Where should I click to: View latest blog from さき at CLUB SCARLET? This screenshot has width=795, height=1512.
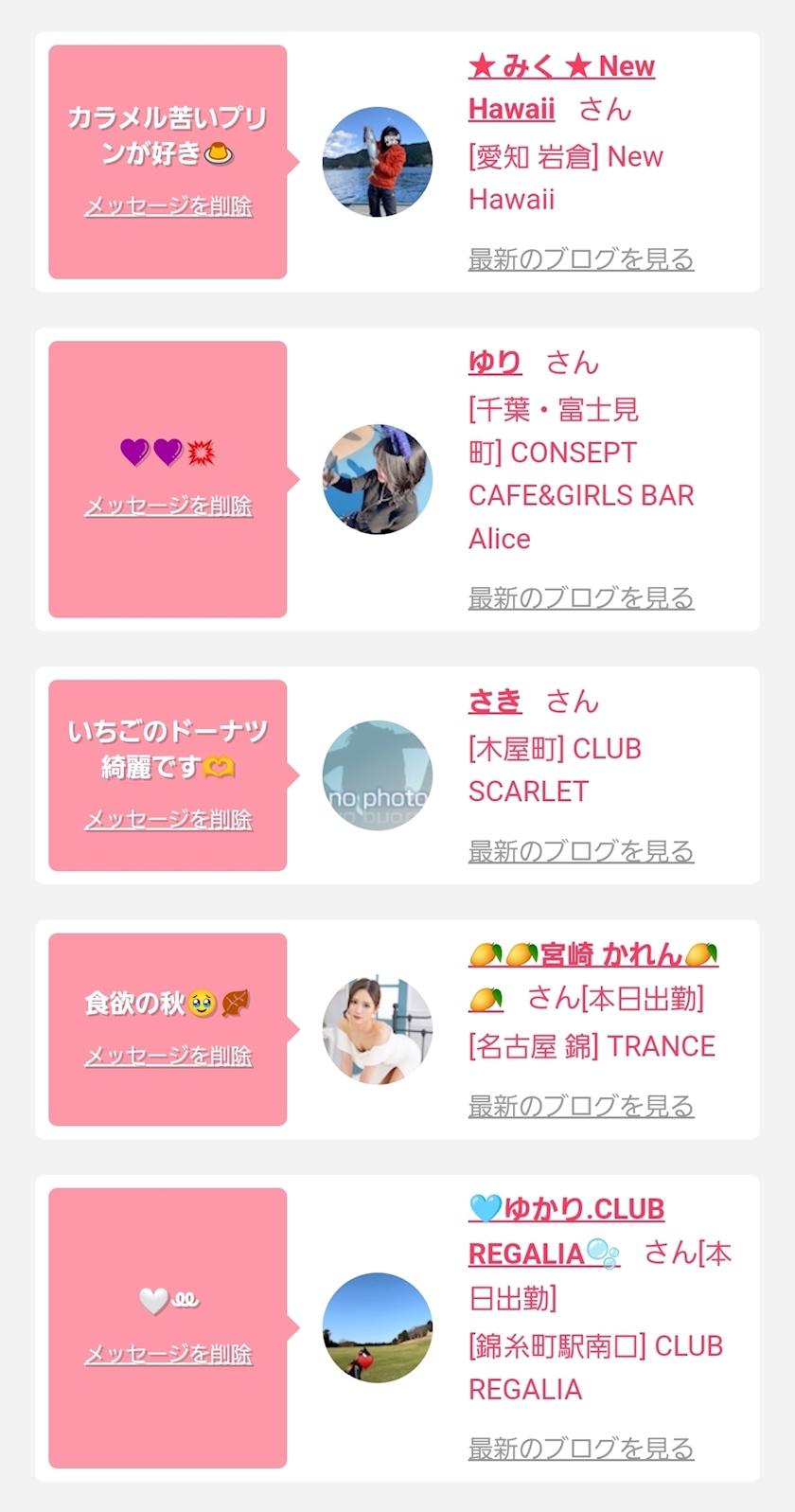(581, 851)
